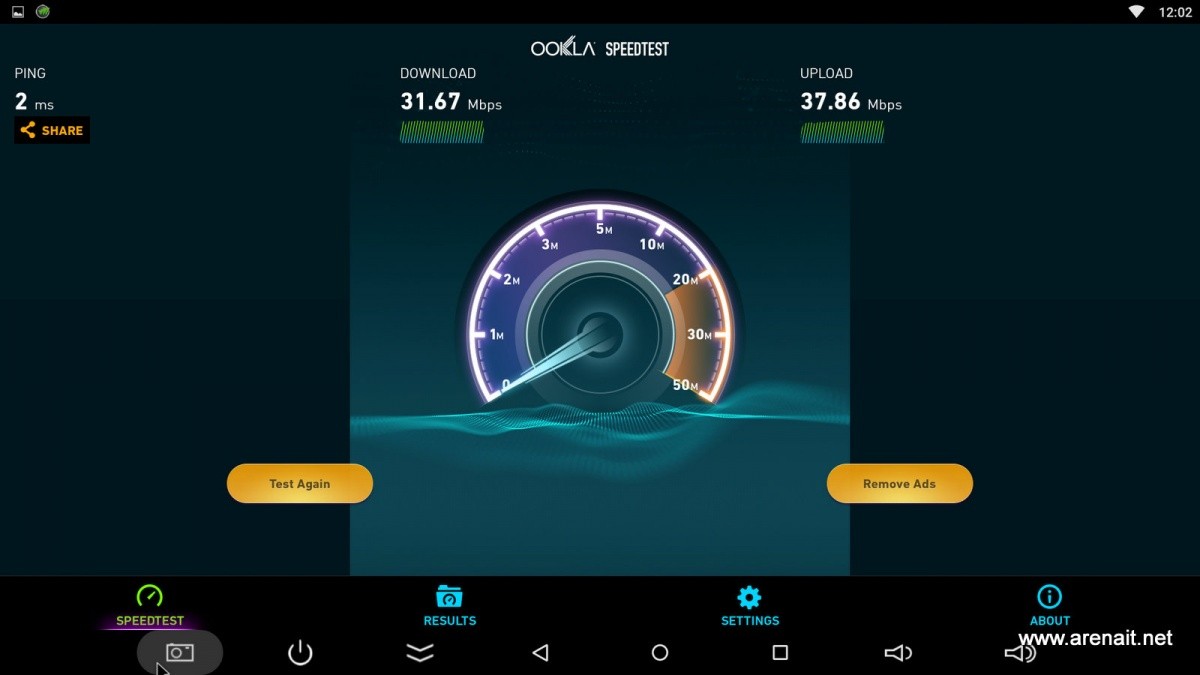1200x675 pixels.
Task: Go back using the system back button
Action: point(540,653)
